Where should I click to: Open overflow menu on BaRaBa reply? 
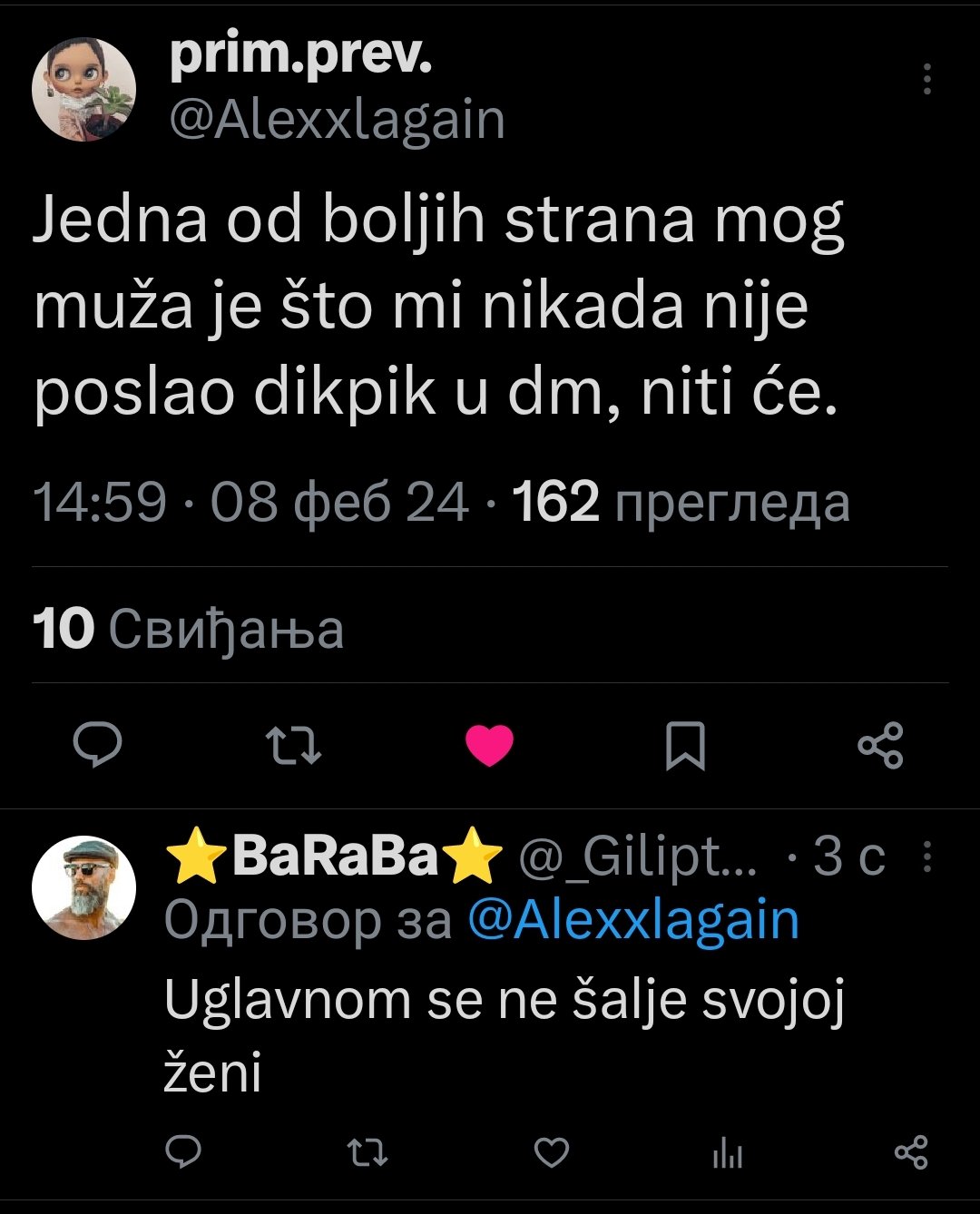(926, 857)
